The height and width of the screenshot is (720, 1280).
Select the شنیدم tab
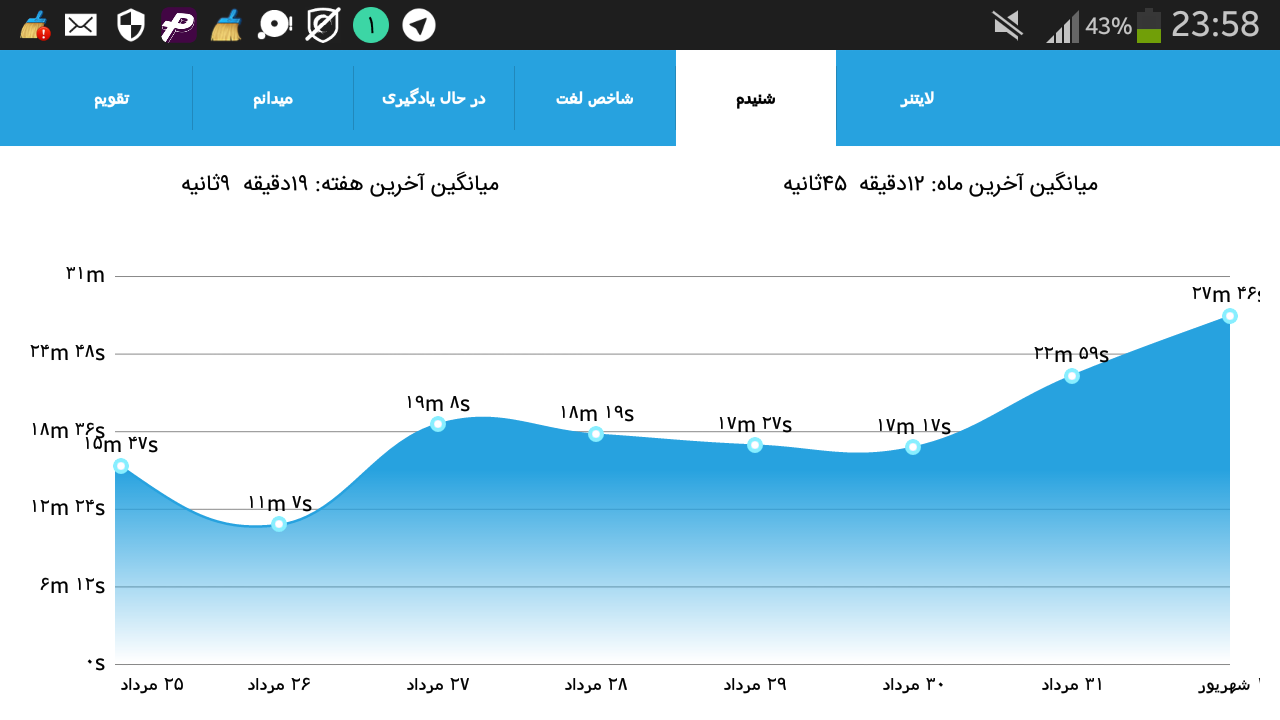[756, 98]
